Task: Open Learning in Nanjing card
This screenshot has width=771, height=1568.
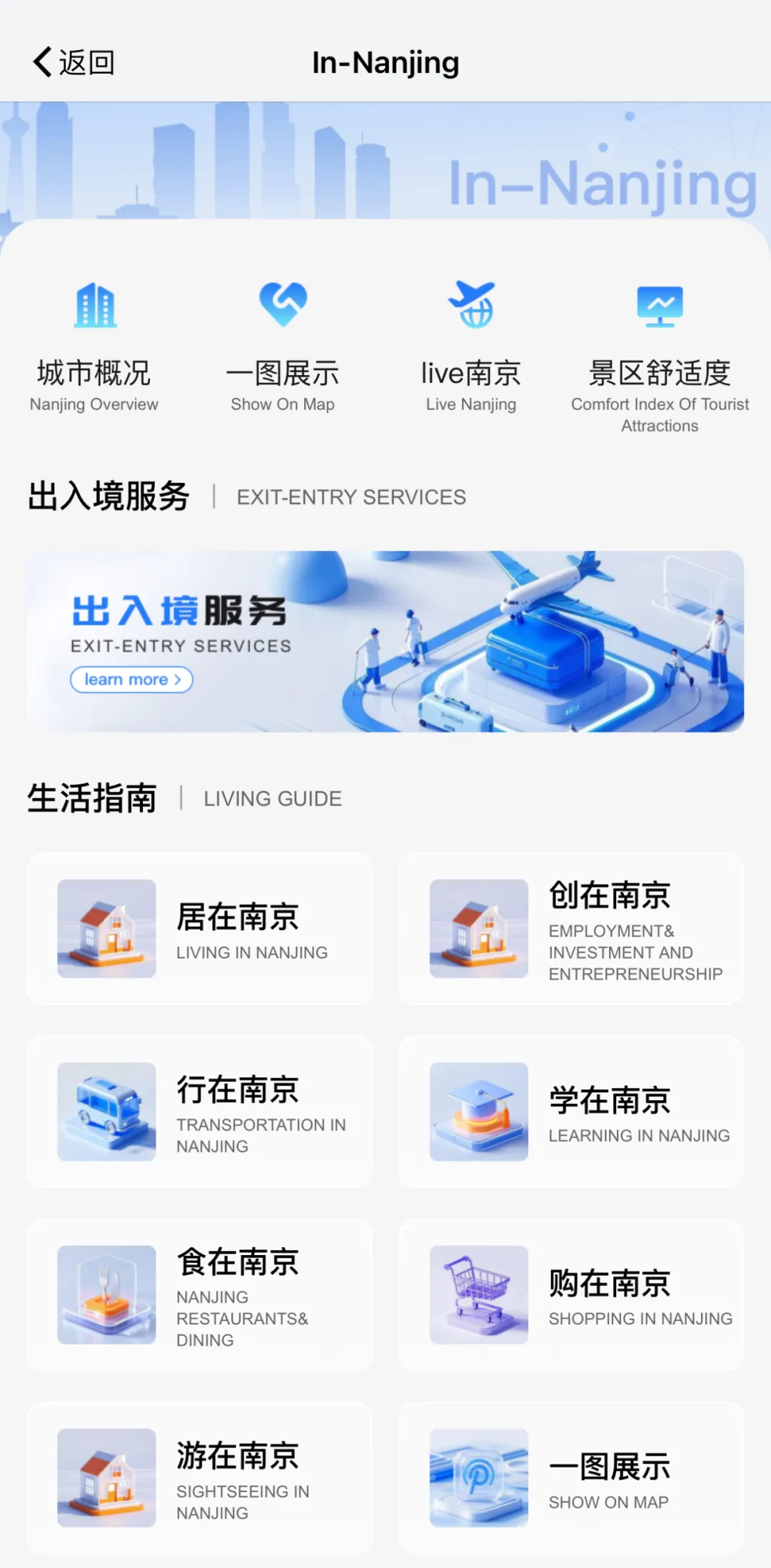Action: [571, 1111]
